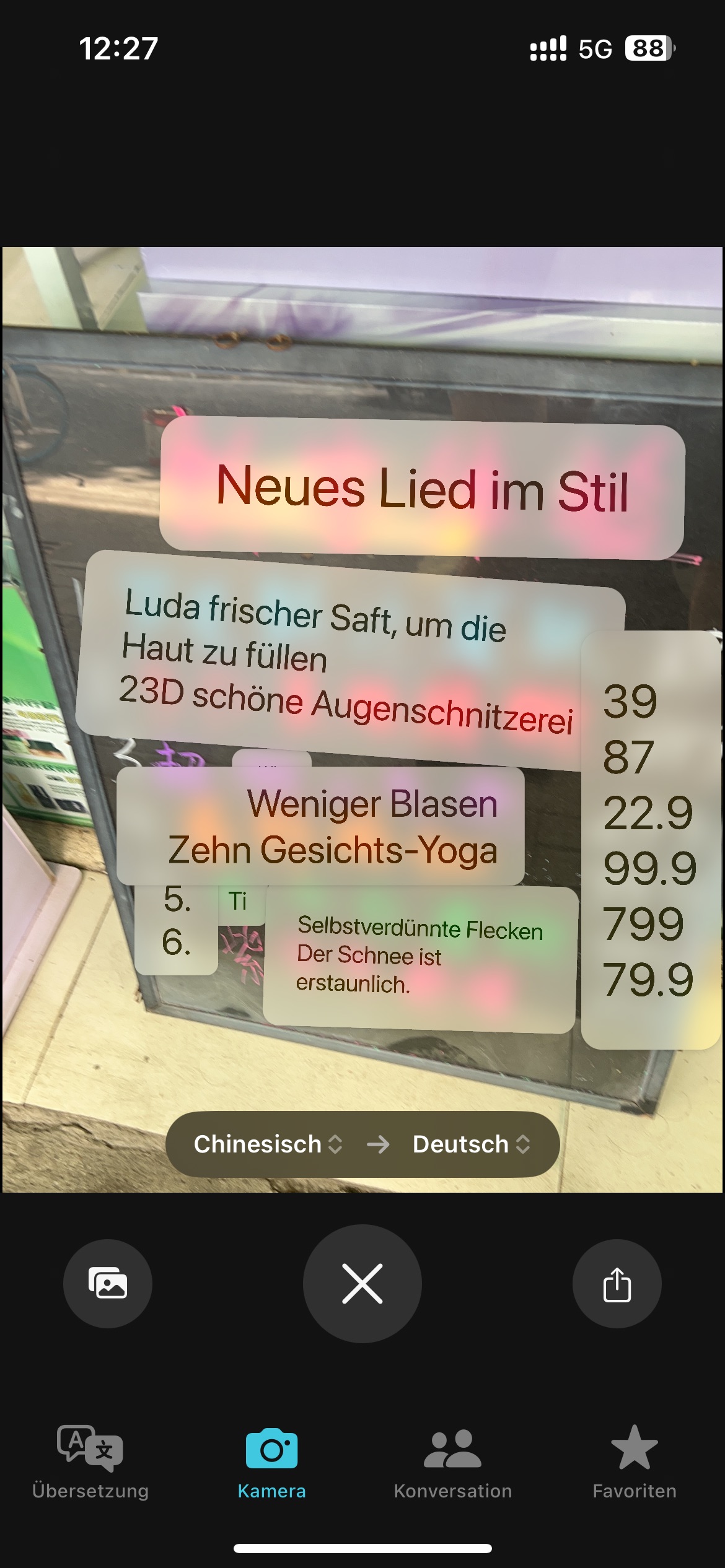Change target language from Deutsch
The width and height of the screenshot is (725, 1568).
(x=471, y=1144)
